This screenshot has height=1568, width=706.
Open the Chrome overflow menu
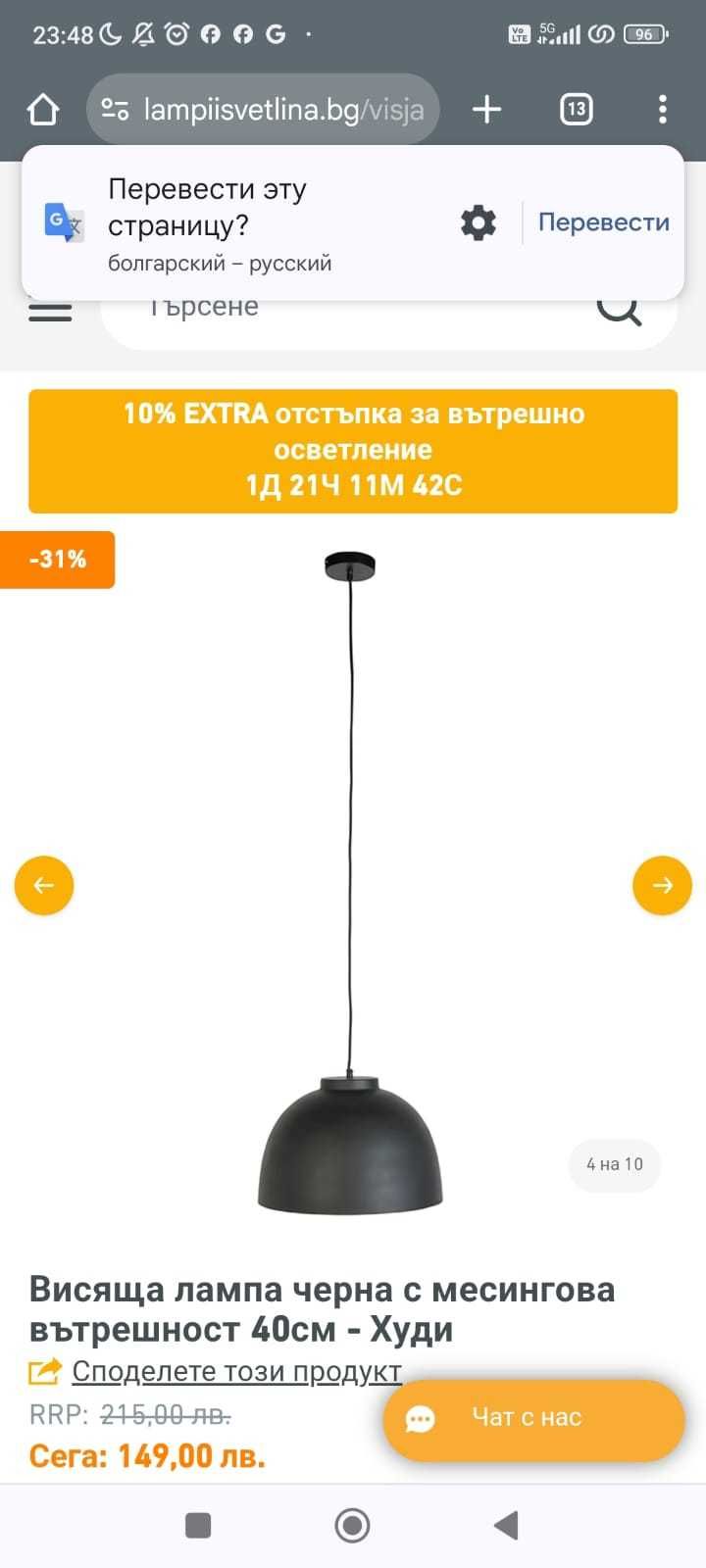click(663, 109)
